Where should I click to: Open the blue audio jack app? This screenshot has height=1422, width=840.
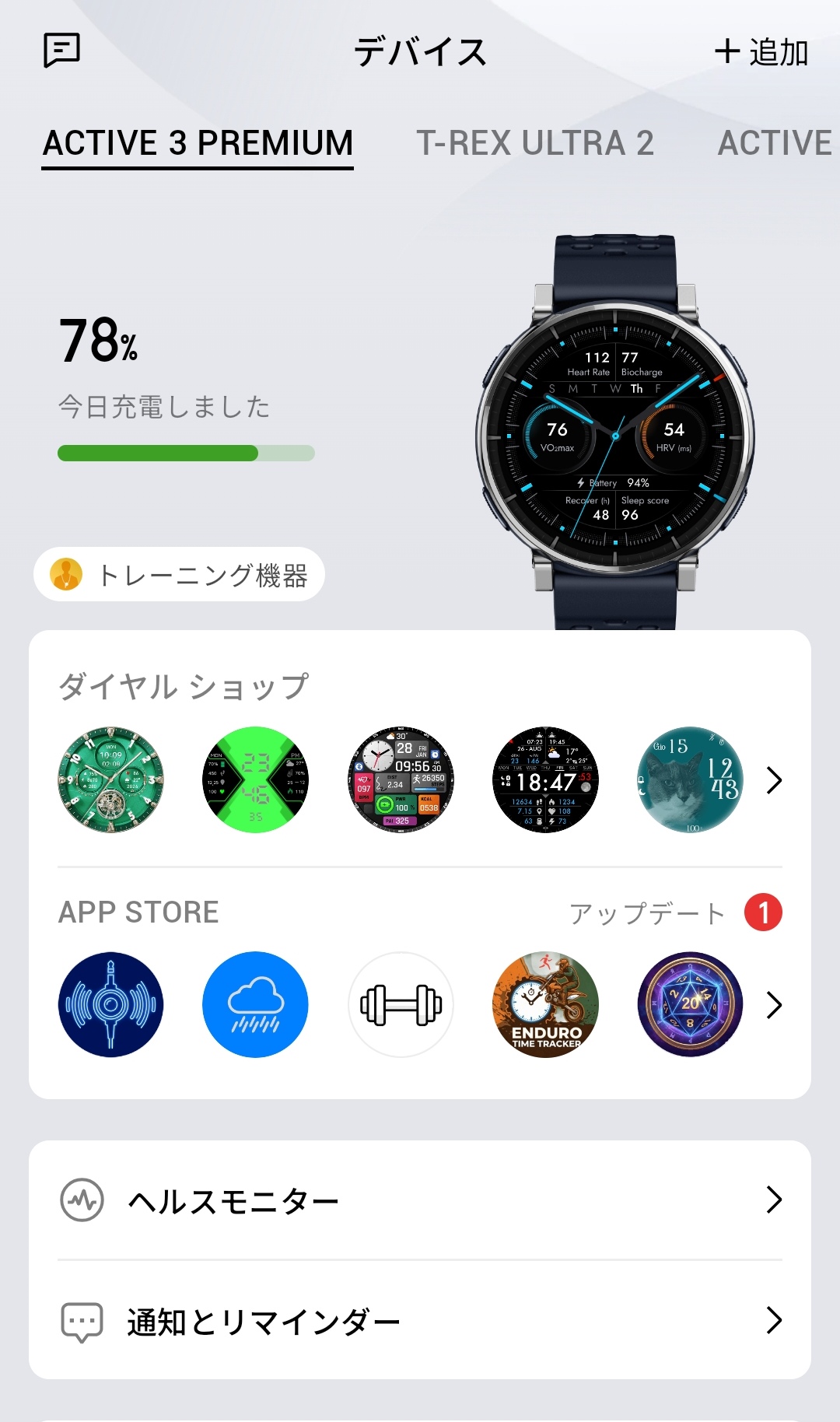click(111, 1004)
